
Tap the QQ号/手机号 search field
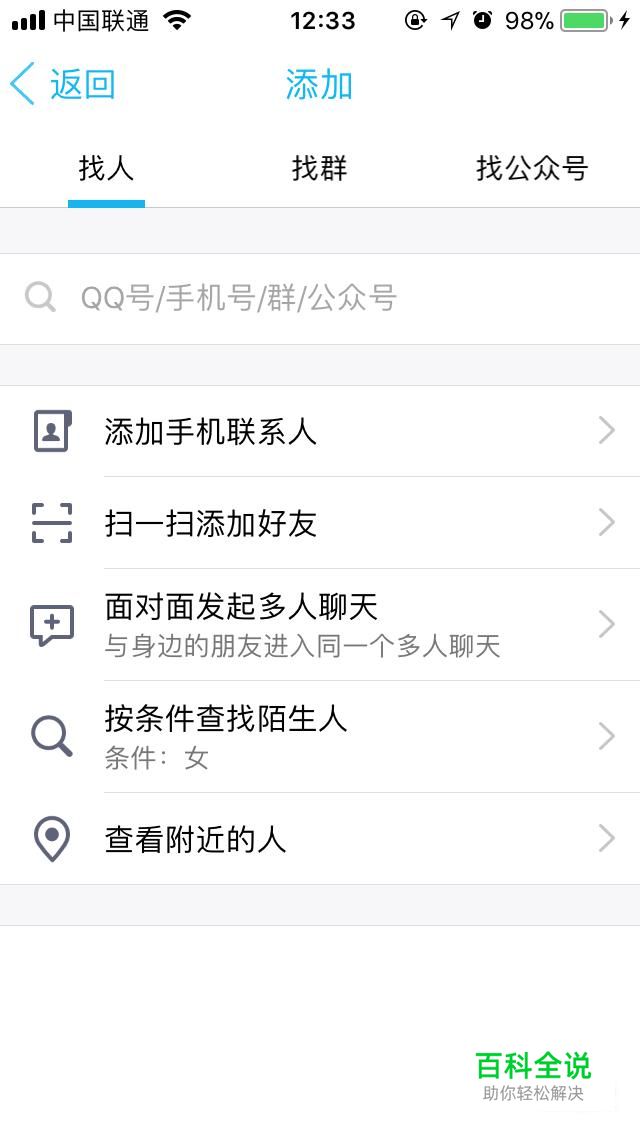[x=320, y=298]
